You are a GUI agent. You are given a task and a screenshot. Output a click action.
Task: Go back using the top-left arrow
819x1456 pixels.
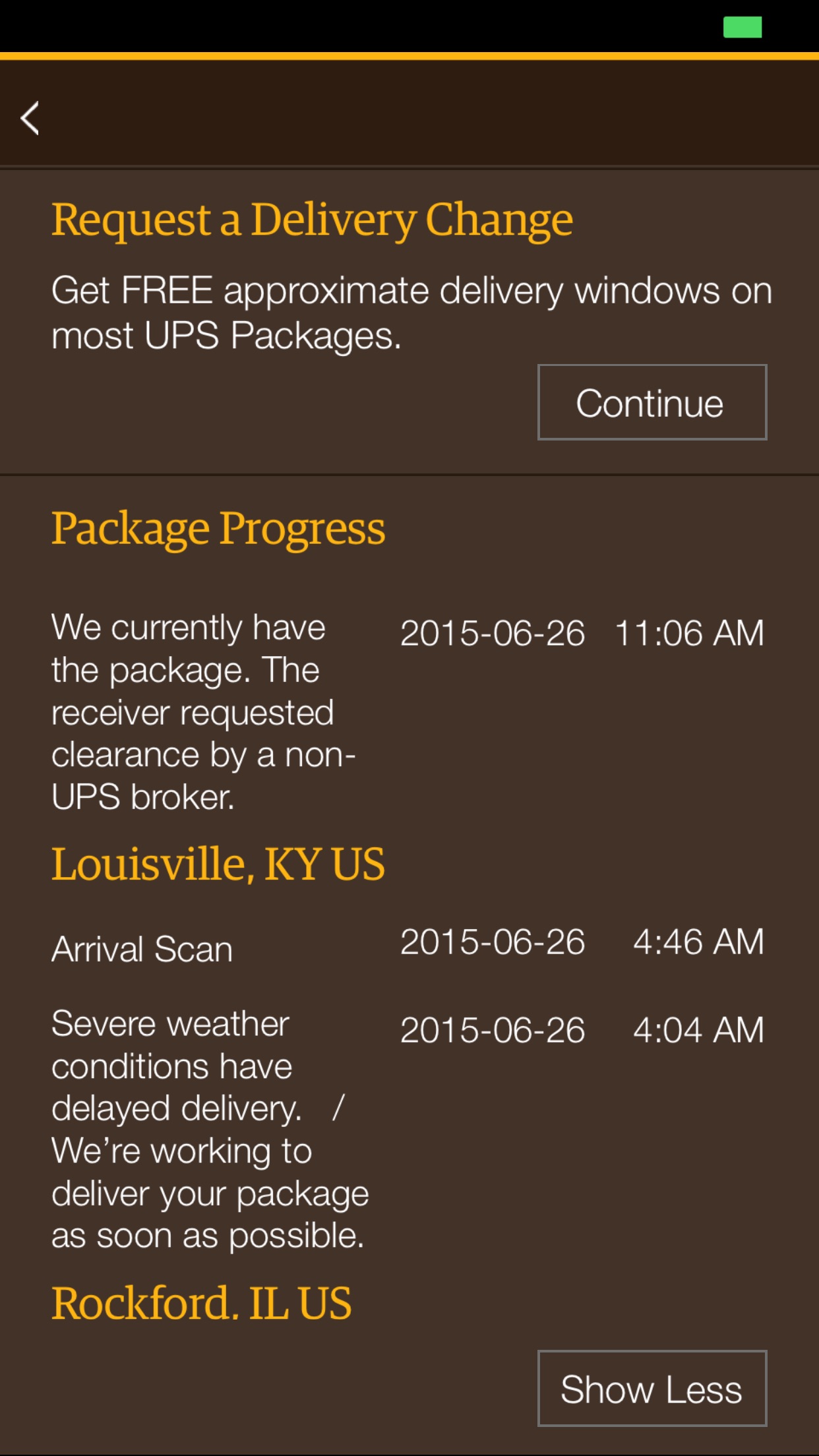[x=30, y=119]
